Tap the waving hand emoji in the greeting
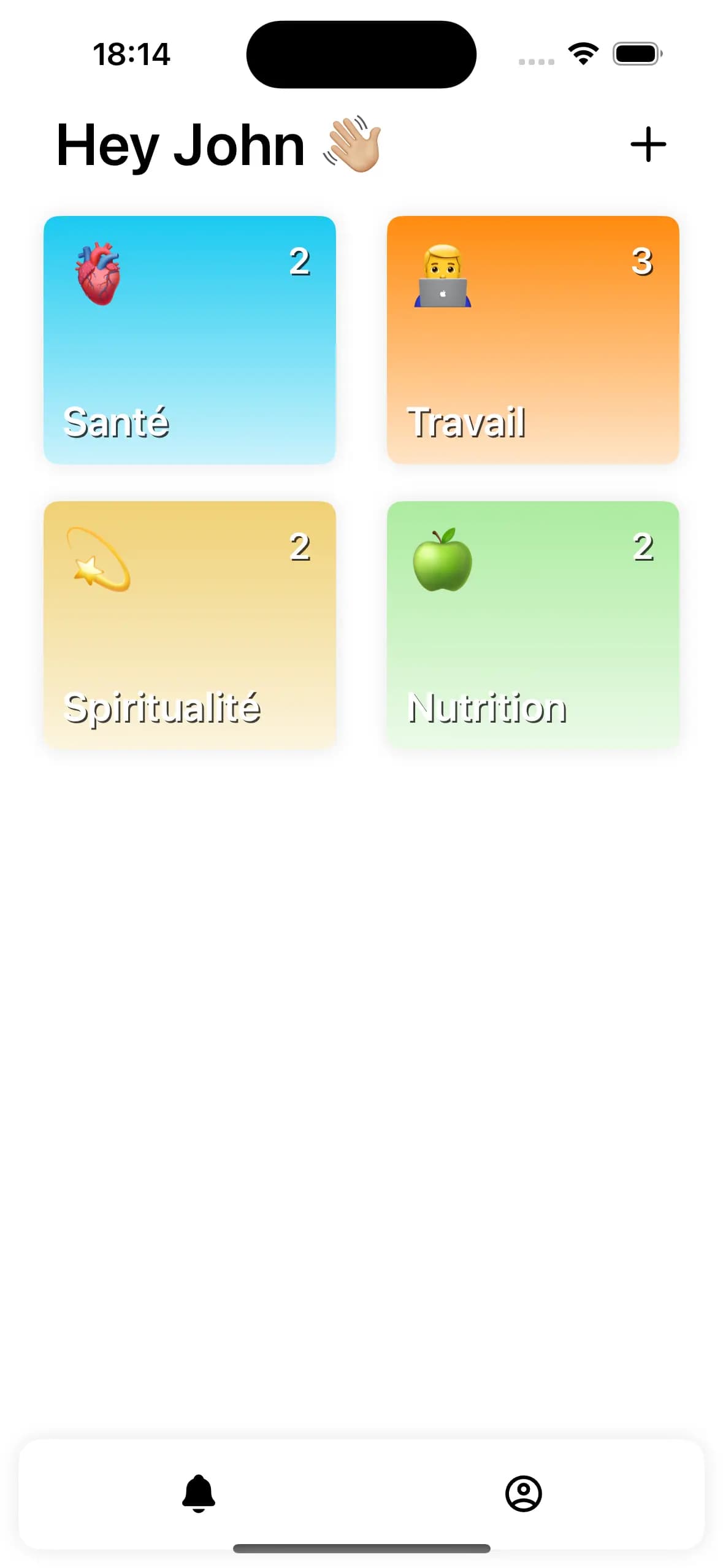The width and height of the screenshot is (723, 1568). tap(354, 146)
